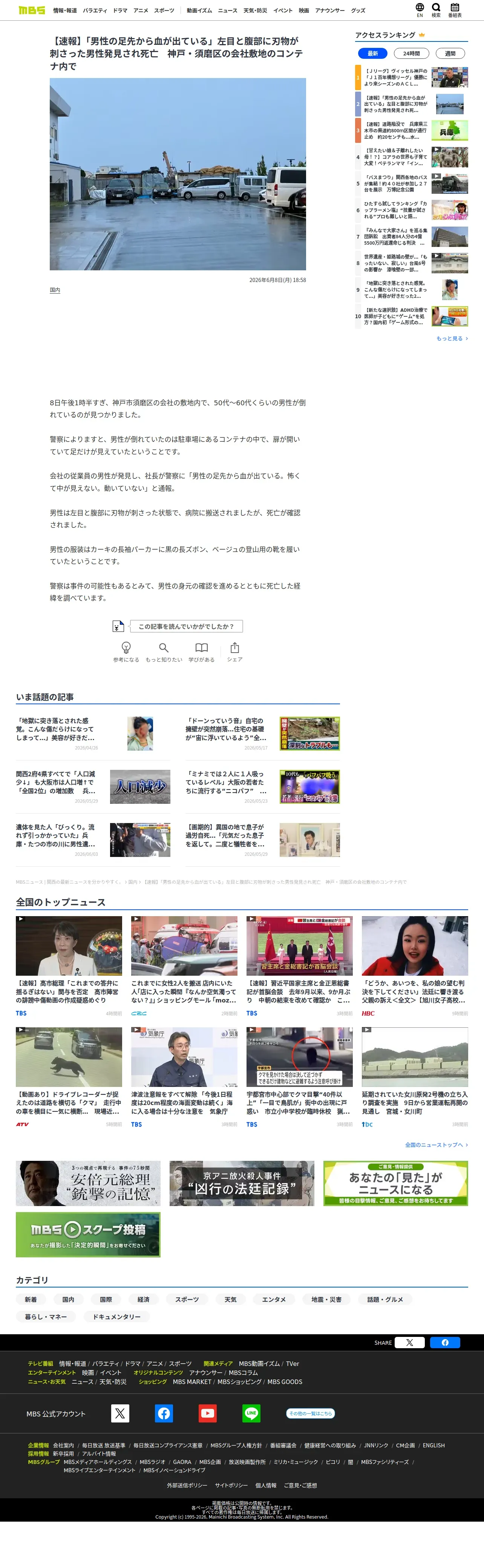Viewport: 484px width, 1568px height.
Task: Open the 検索 search icon
Action: tap(436, 10)
